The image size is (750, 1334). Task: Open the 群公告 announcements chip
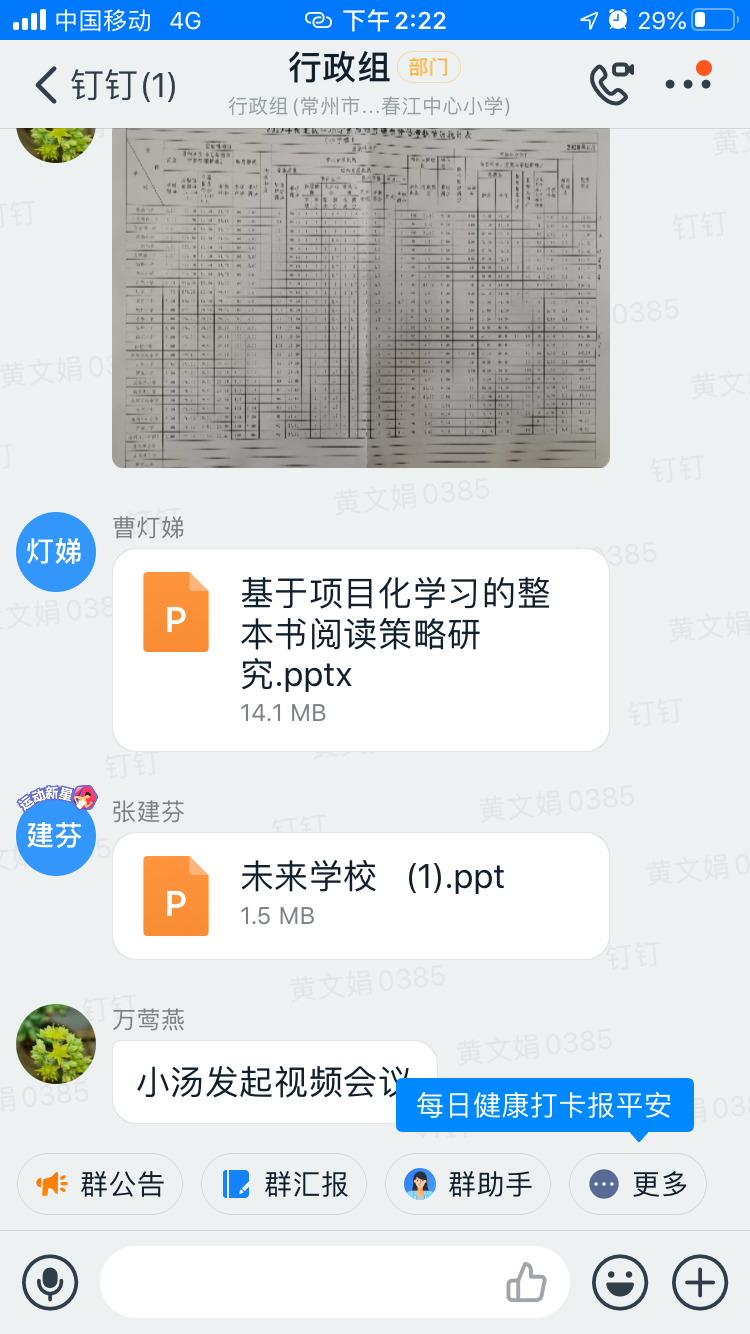click(x=100, y=1184)
